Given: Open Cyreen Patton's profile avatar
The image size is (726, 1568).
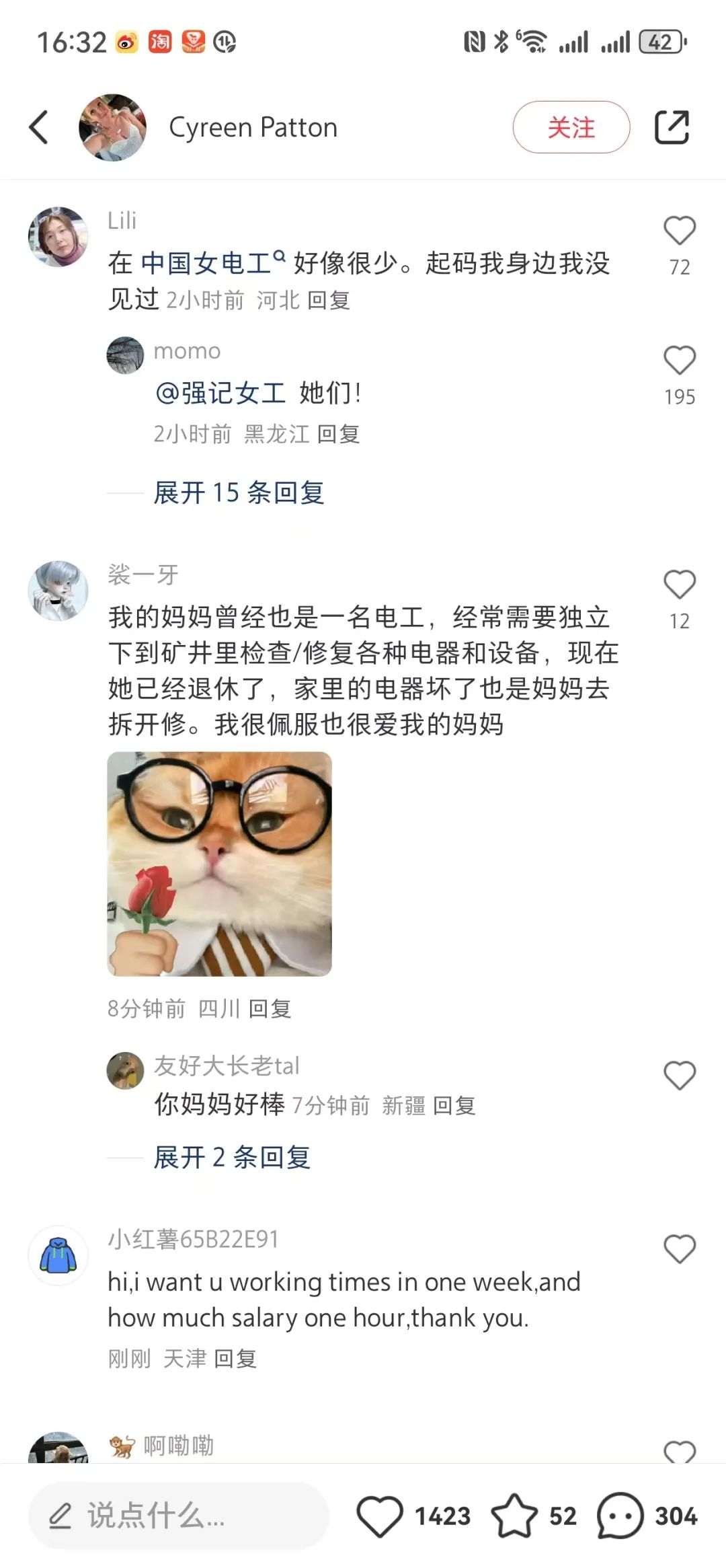Looking at the screenshot, I should 112,127.
